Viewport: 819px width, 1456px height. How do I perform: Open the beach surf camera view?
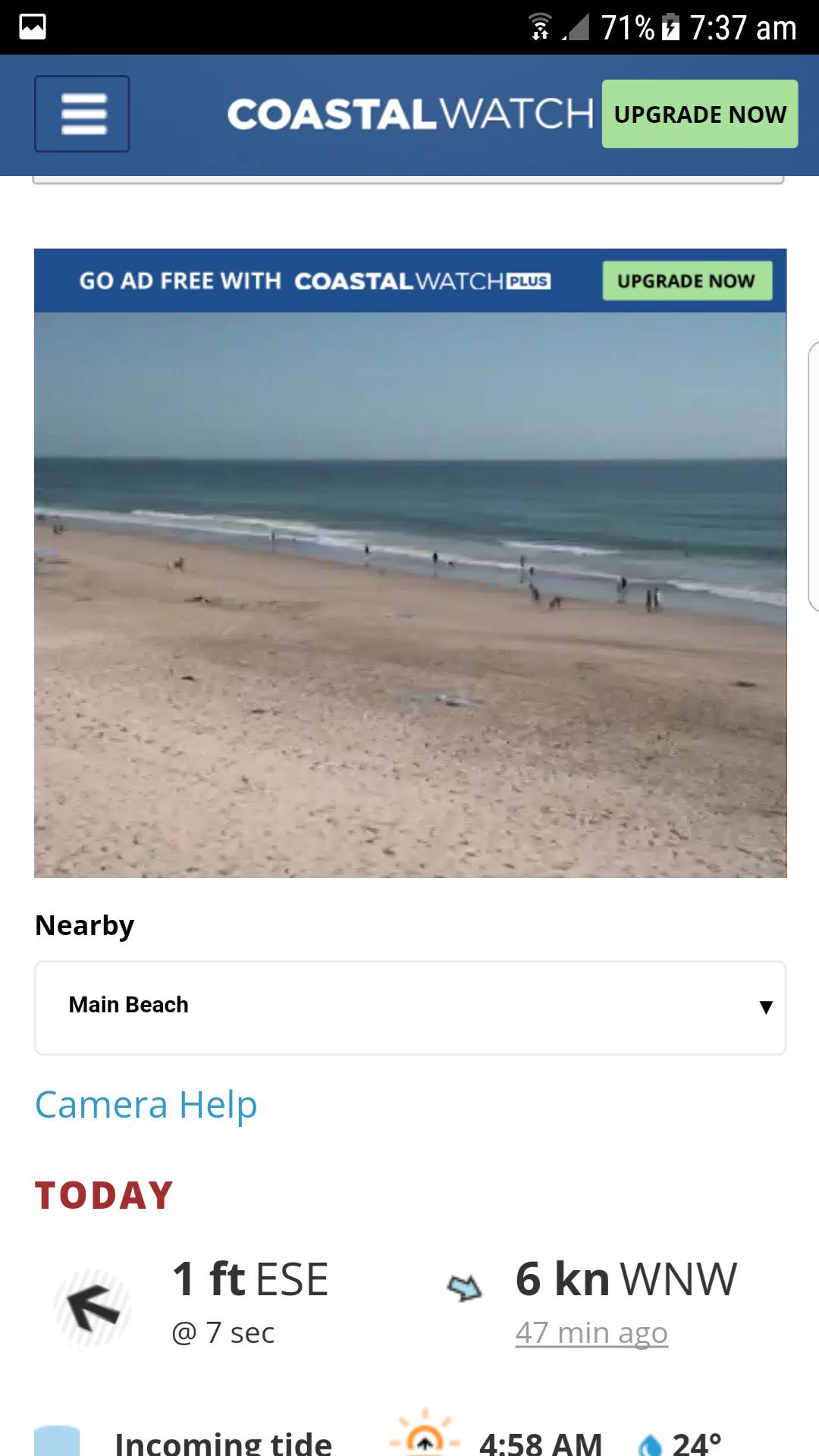[x=409, y=595]
